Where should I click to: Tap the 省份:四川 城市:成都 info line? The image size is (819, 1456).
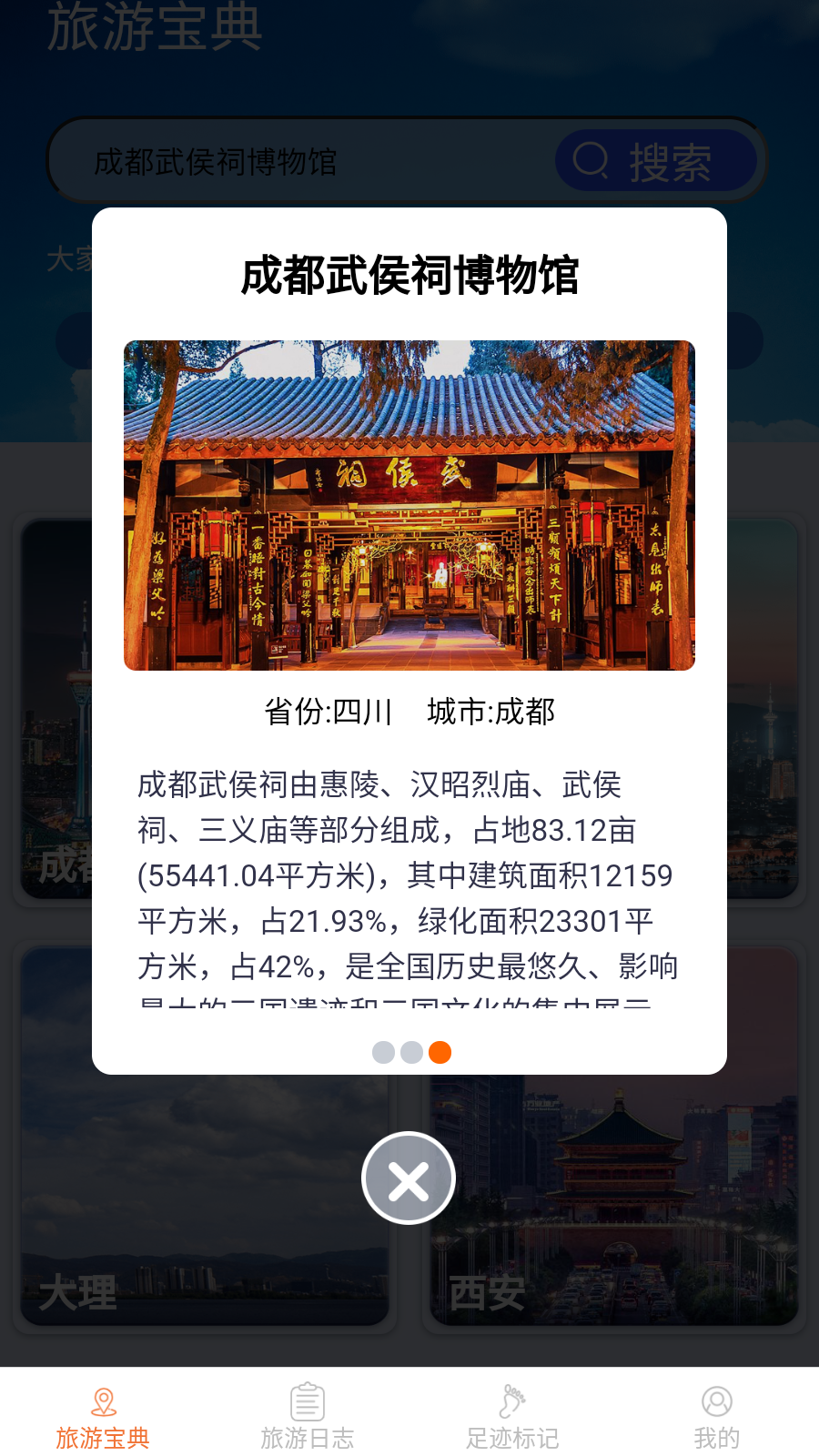tap(409, 714)
